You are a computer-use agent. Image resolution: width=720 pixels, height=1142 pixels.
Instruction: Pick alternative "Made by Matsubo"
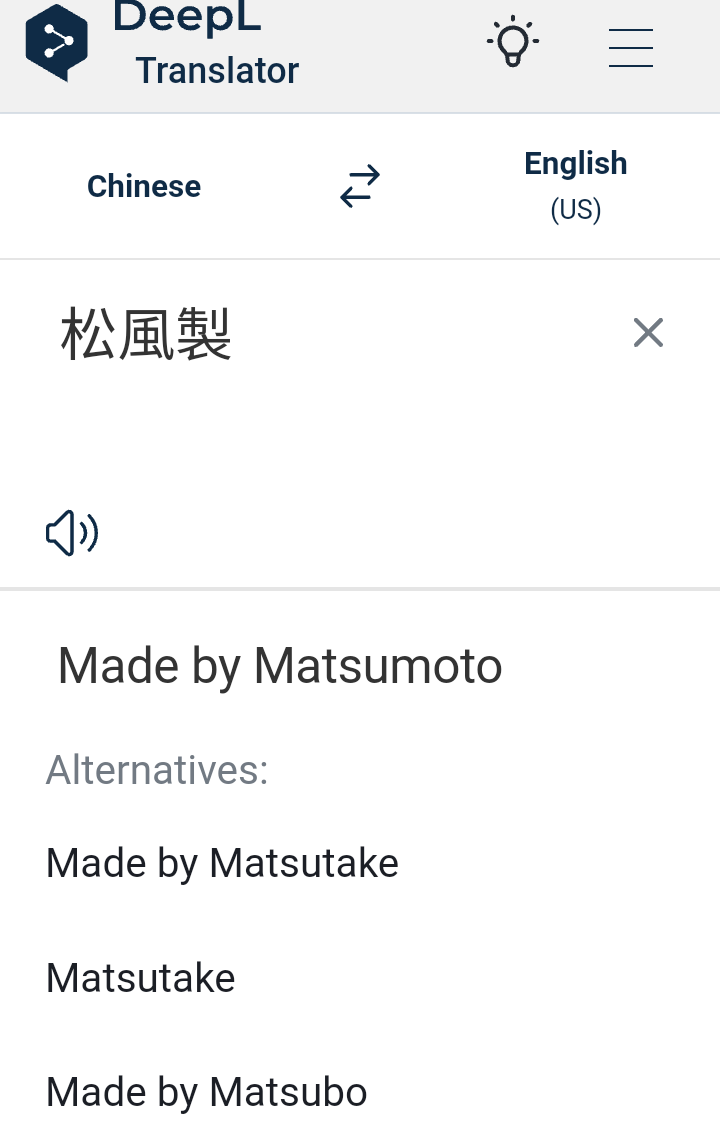(x=207, y=1092)
